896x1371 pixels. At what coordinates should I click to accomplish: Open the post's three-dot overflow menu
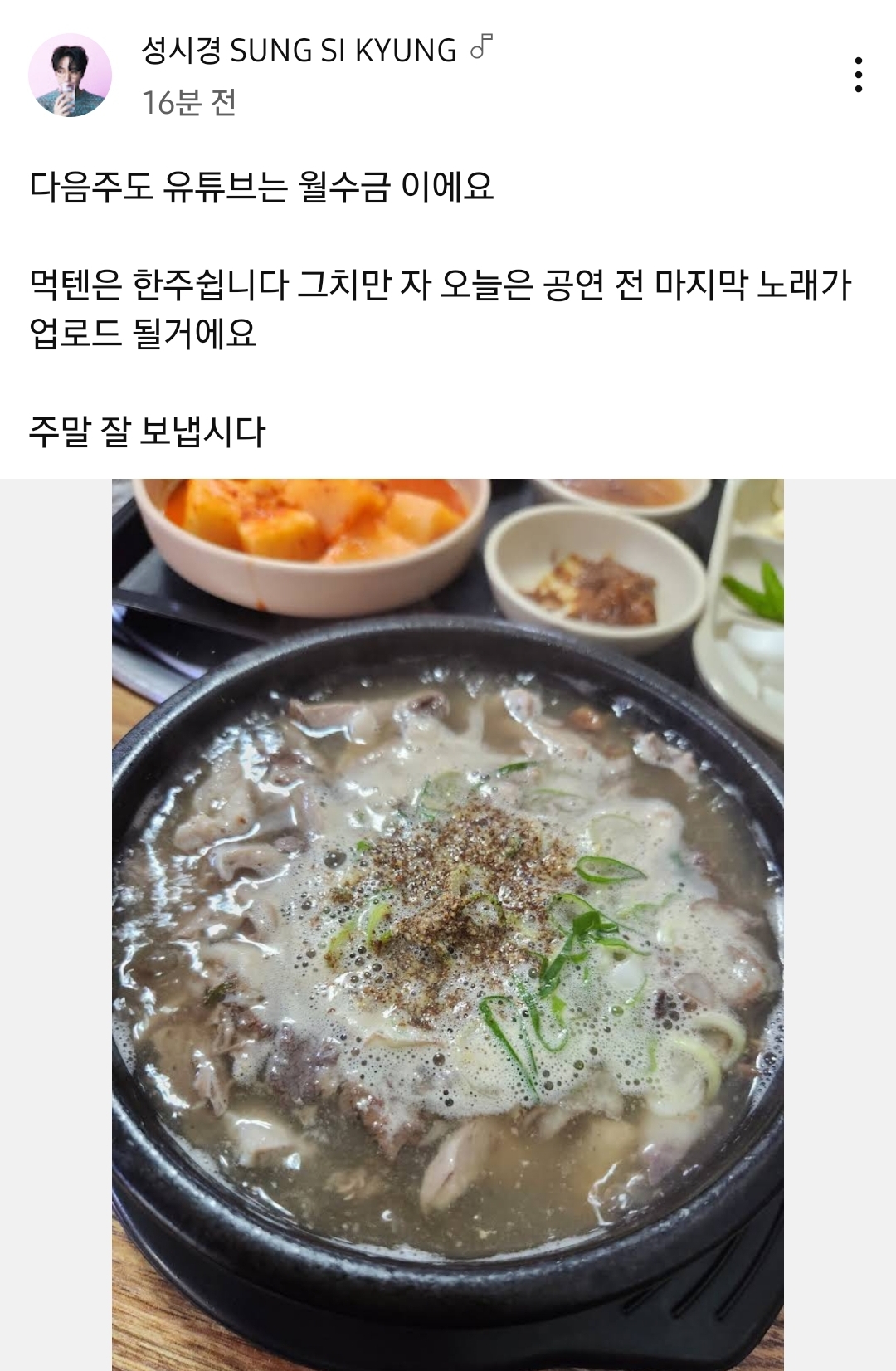click(858, 75)
